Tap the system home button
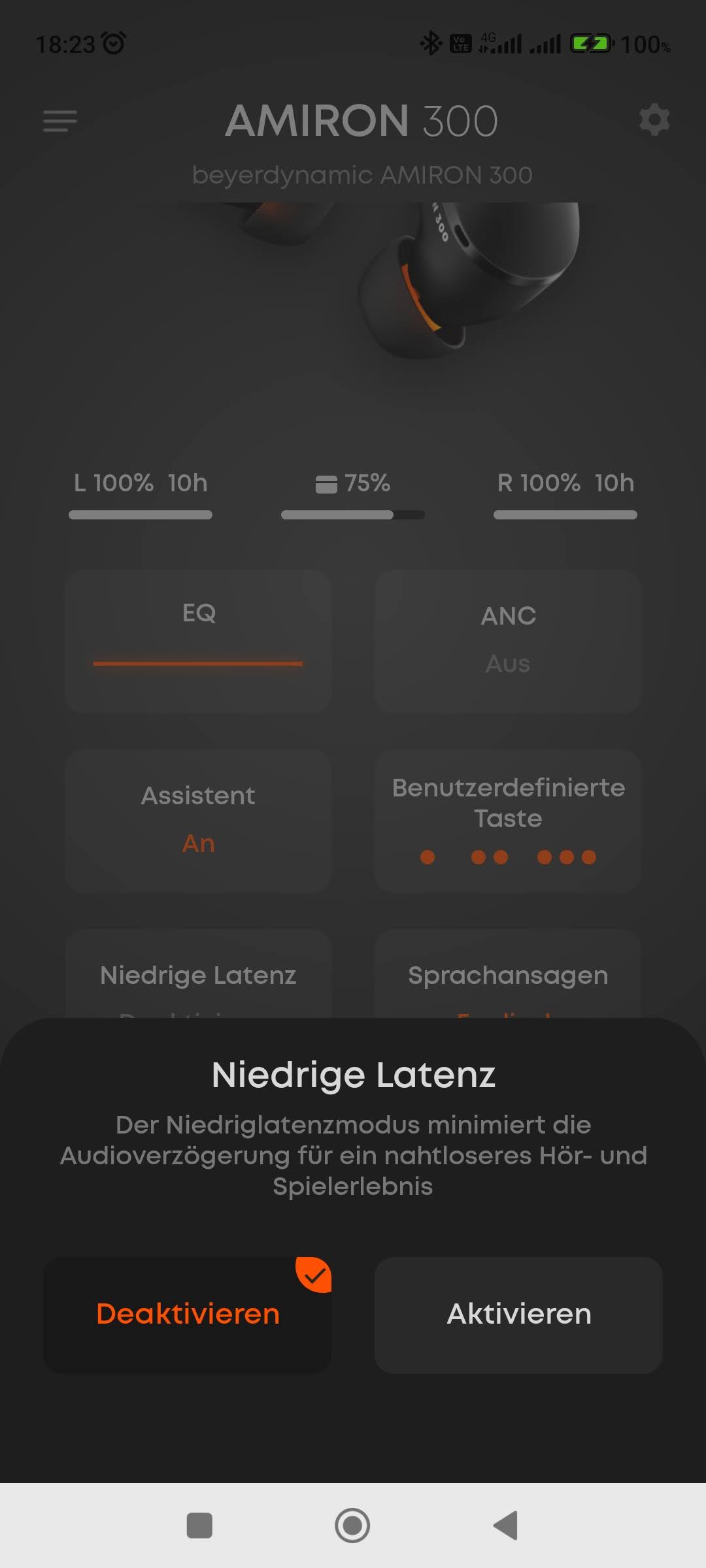This screenshot has width=706, height=1568. coord(352,1526)
